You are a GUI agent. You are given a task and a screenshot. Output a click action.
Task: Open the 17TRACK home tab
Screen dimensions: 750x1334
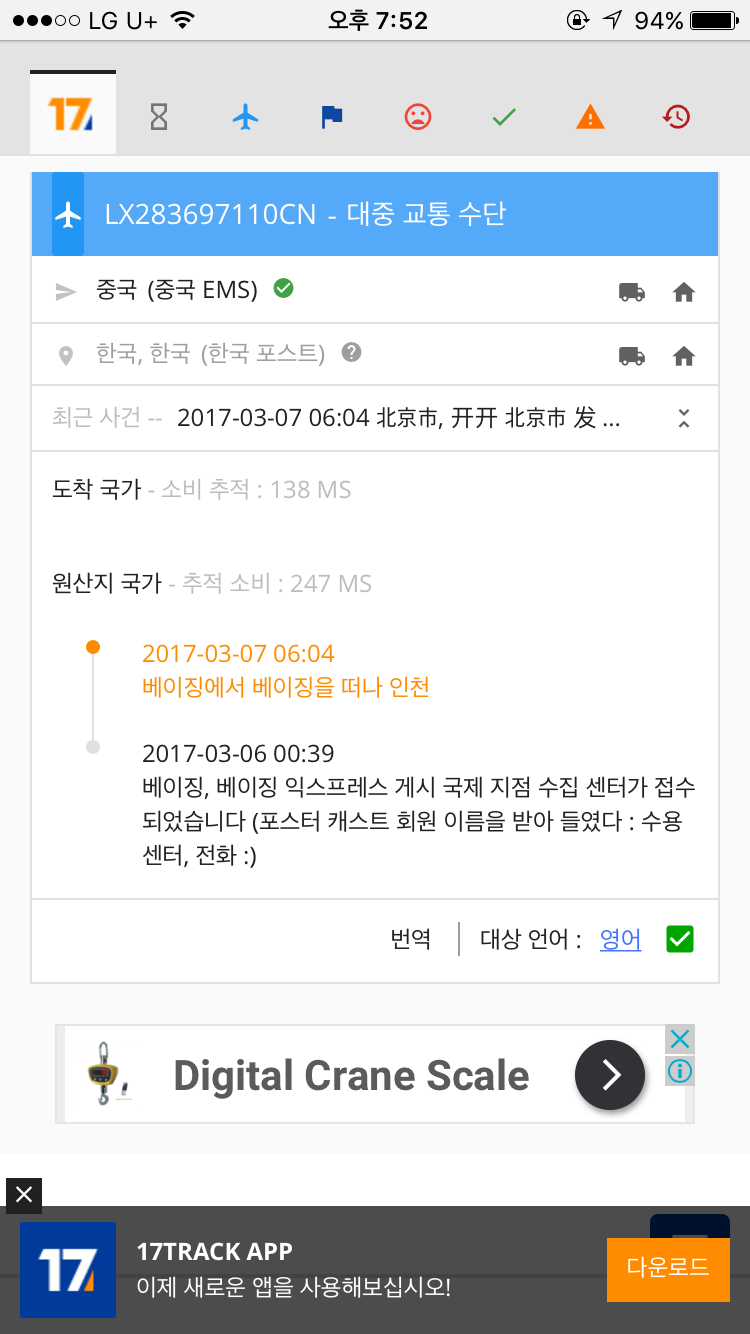(73, 115)
